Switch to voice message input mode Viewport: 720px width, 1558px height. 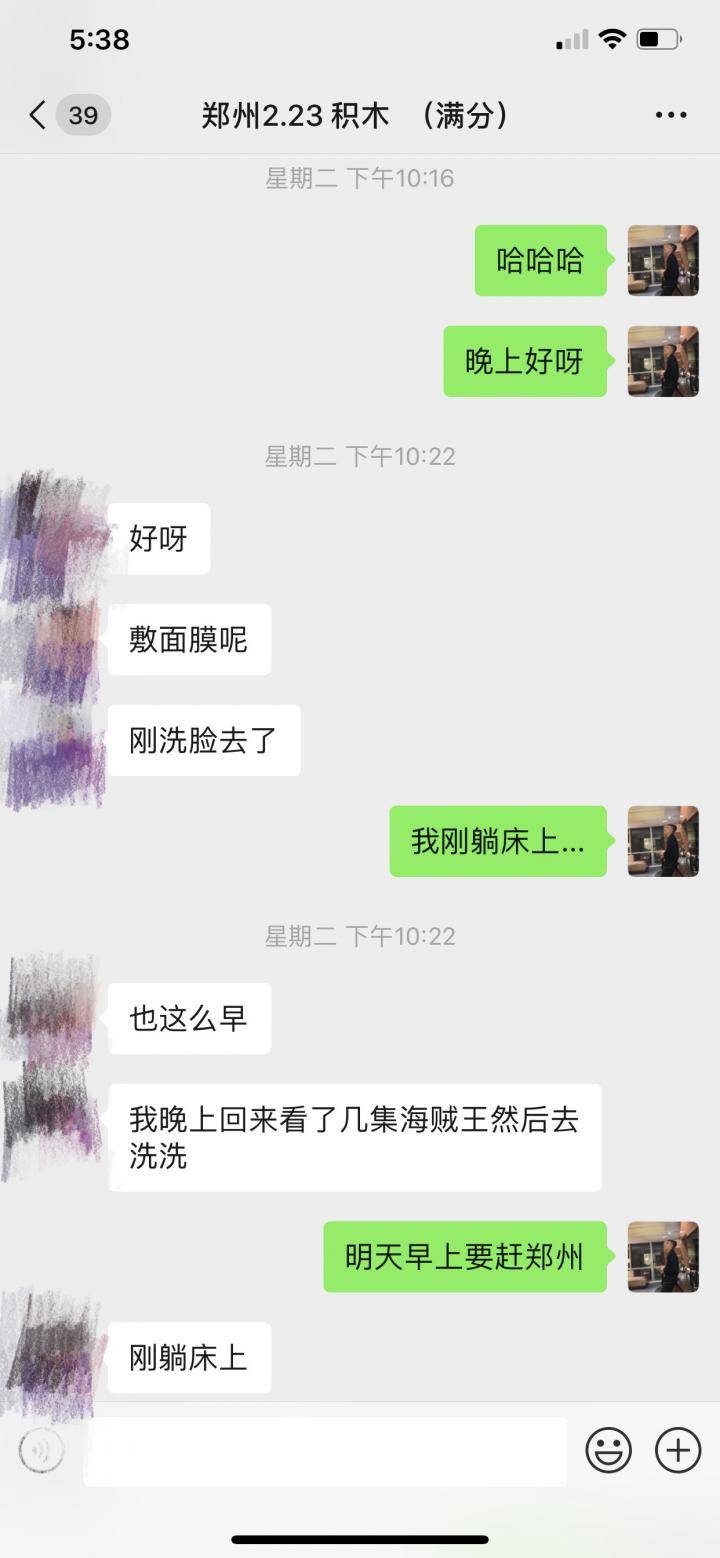tap(40, 1450)
